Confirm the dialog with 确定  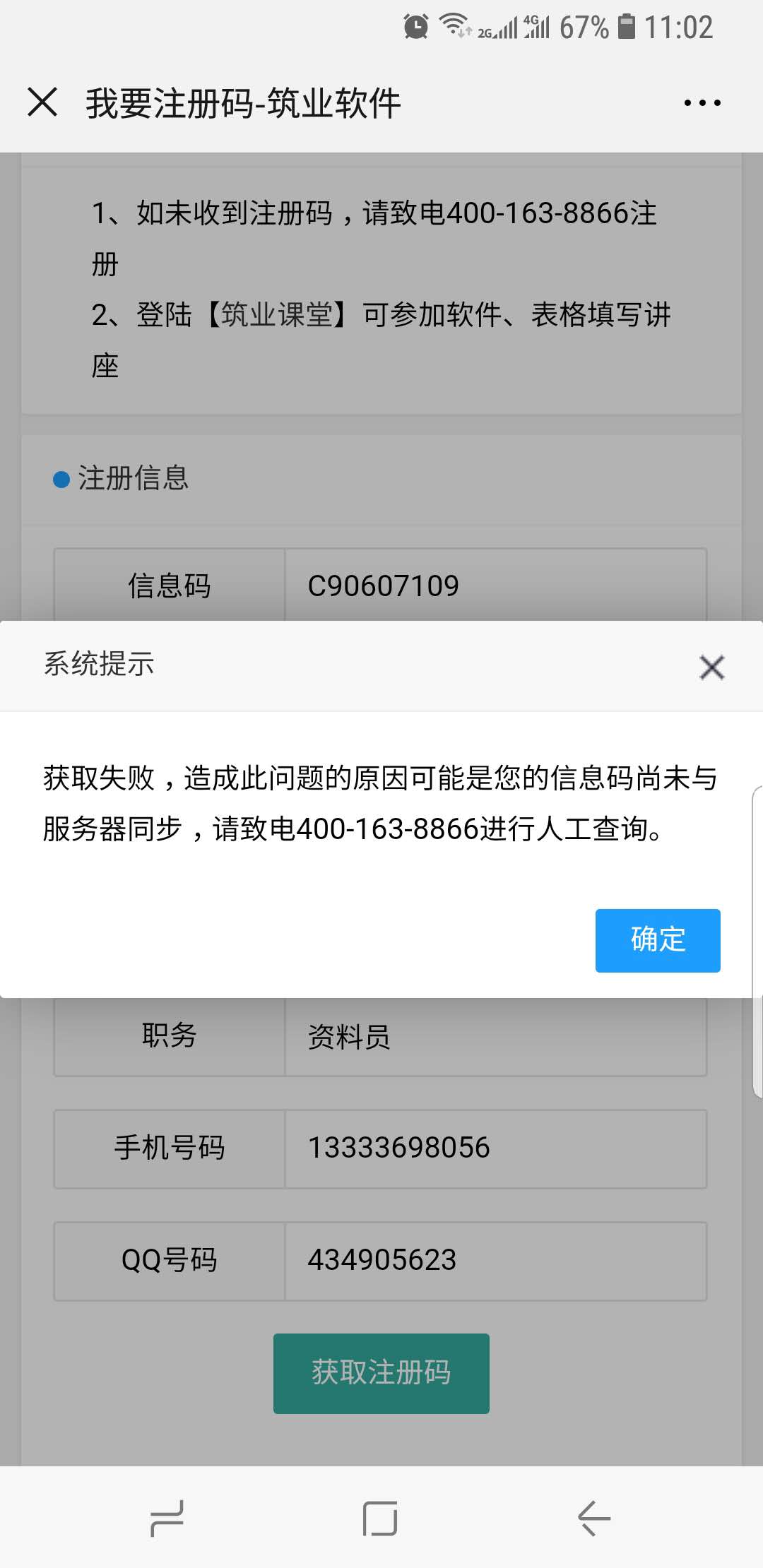[x=657, y=940]
